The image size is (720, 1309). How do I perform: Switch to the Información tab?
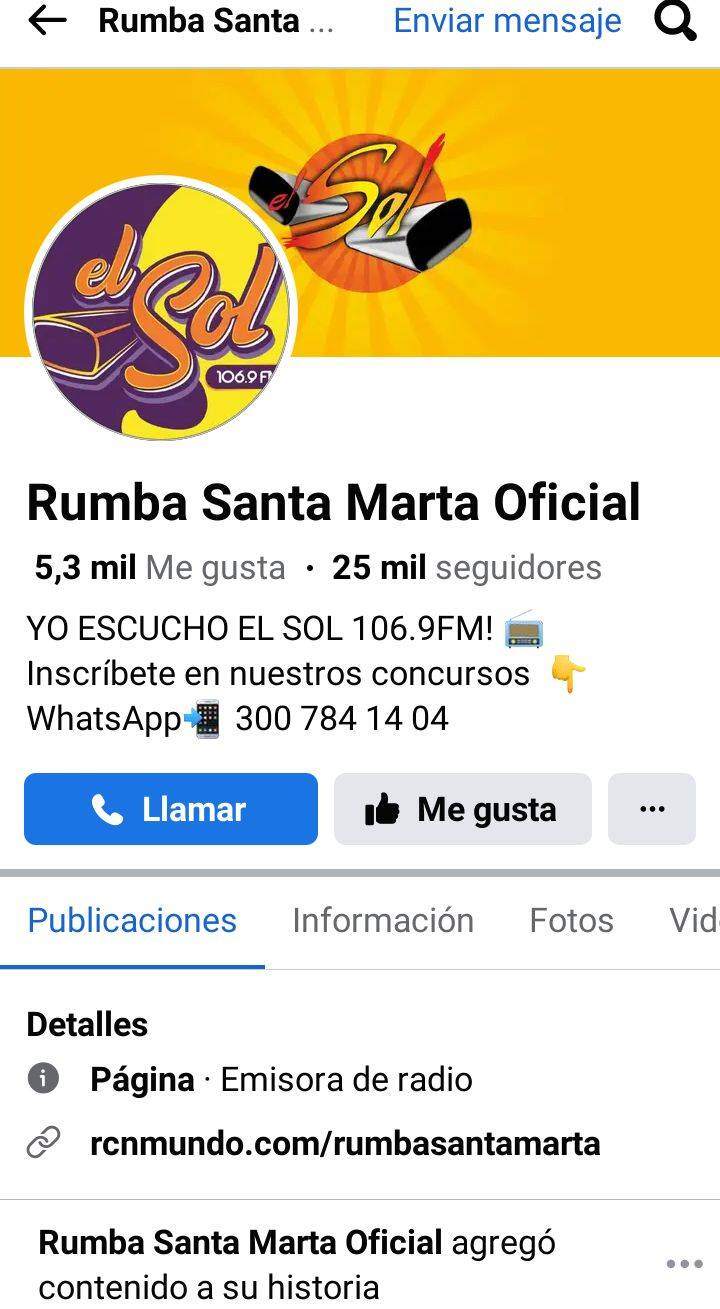point(383,920)
